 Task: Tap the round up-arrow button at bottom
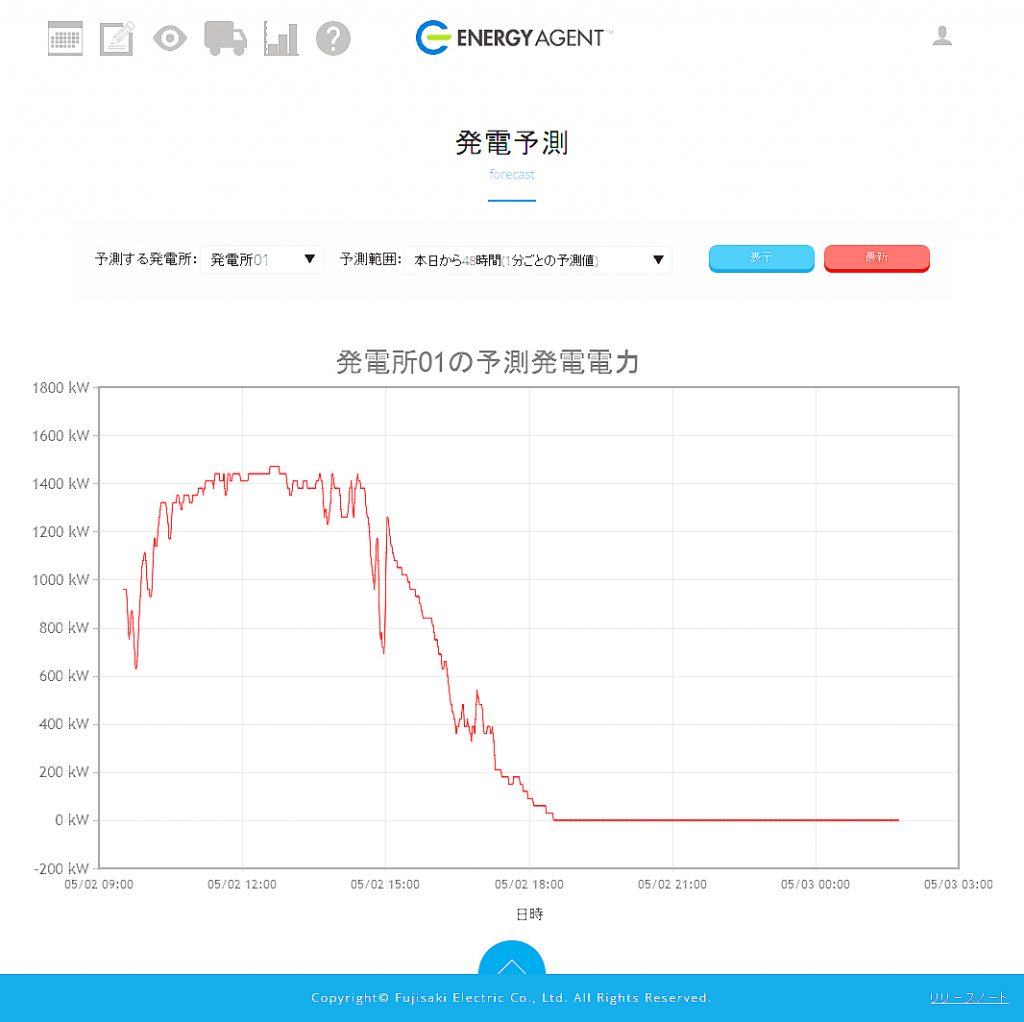pyautogui.click(x=512, y=965)
